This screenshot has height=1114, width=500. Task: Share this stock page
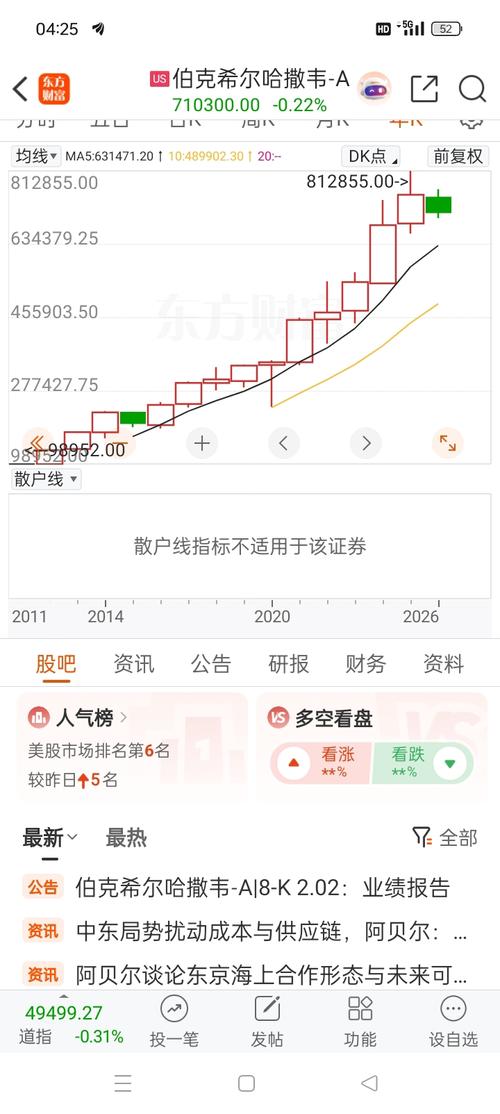click(424, 89)
